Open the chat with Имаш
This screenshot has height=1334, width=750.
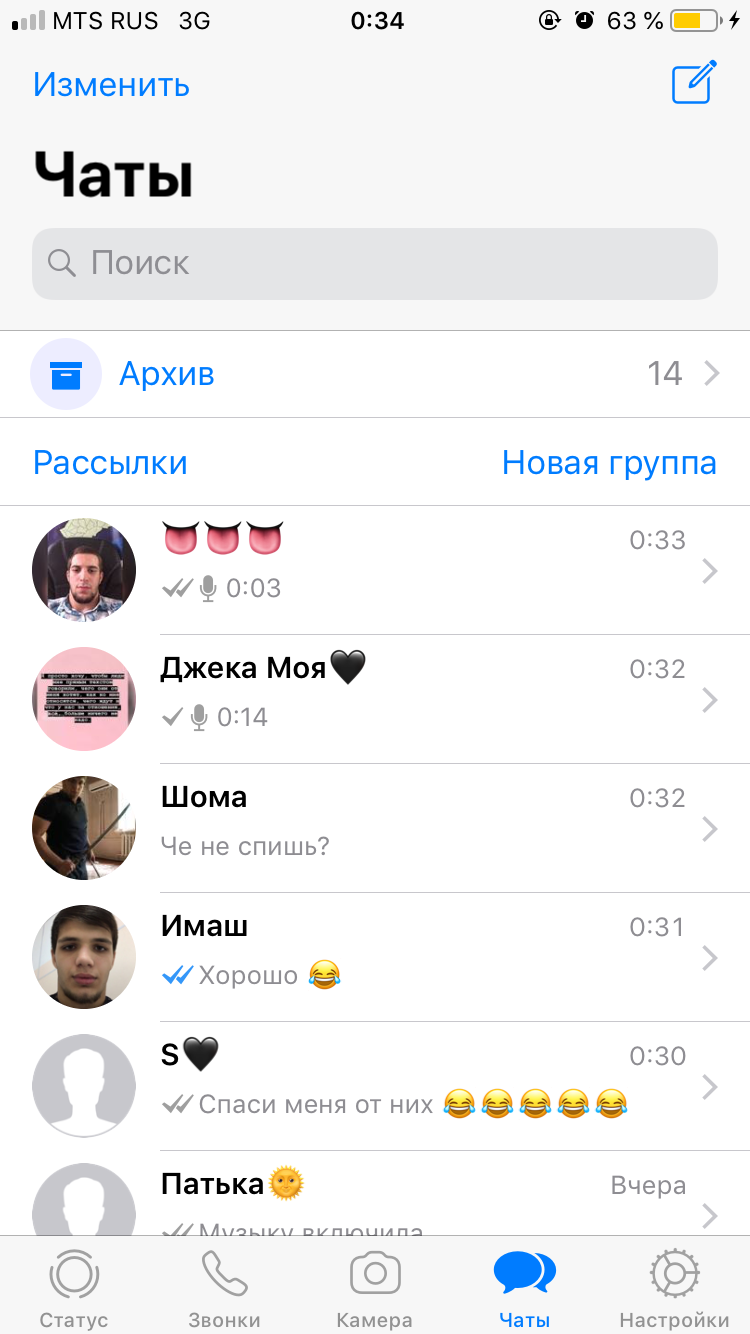pos(375,957)
